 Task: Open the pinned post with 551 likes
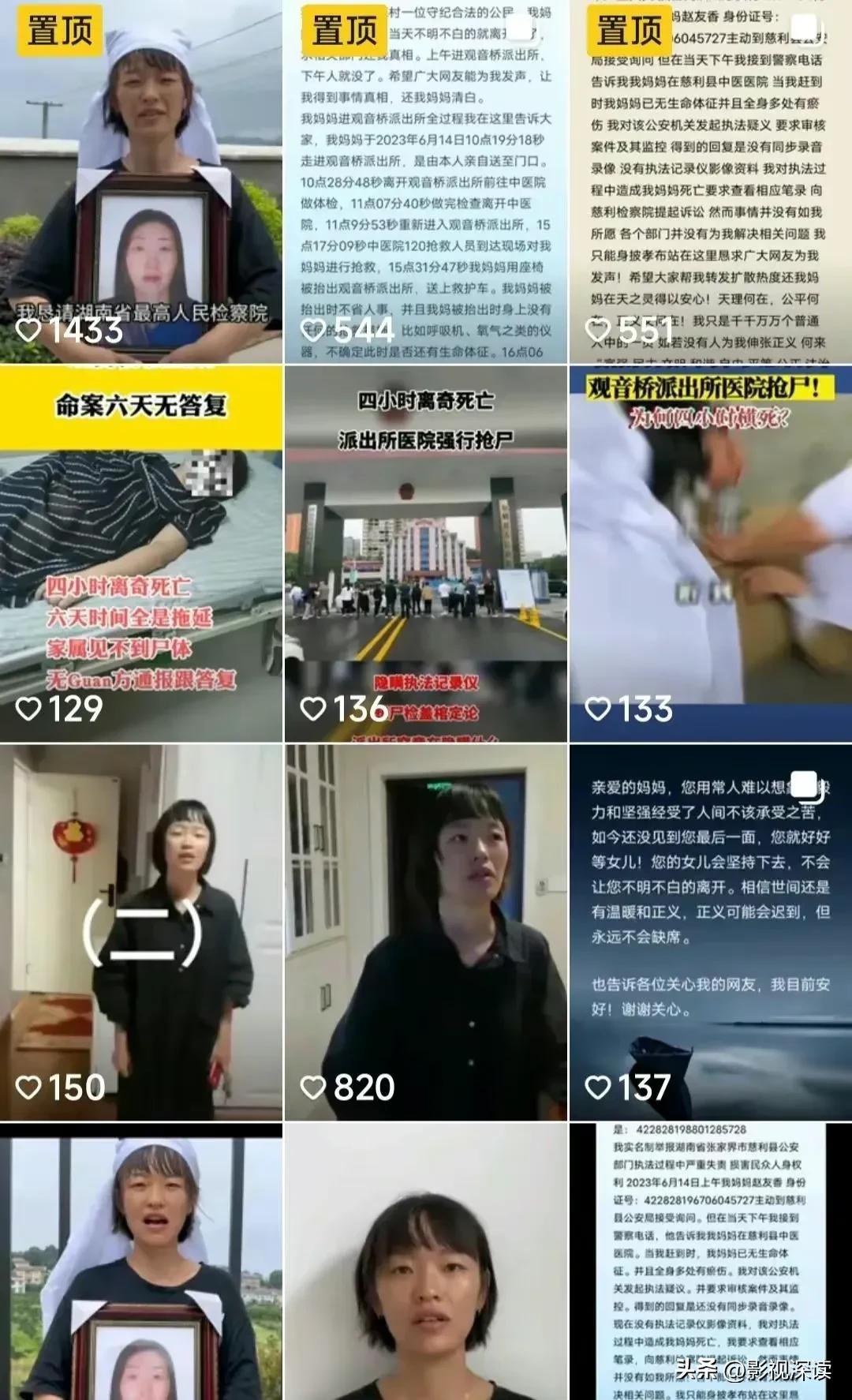click(711, 182)
